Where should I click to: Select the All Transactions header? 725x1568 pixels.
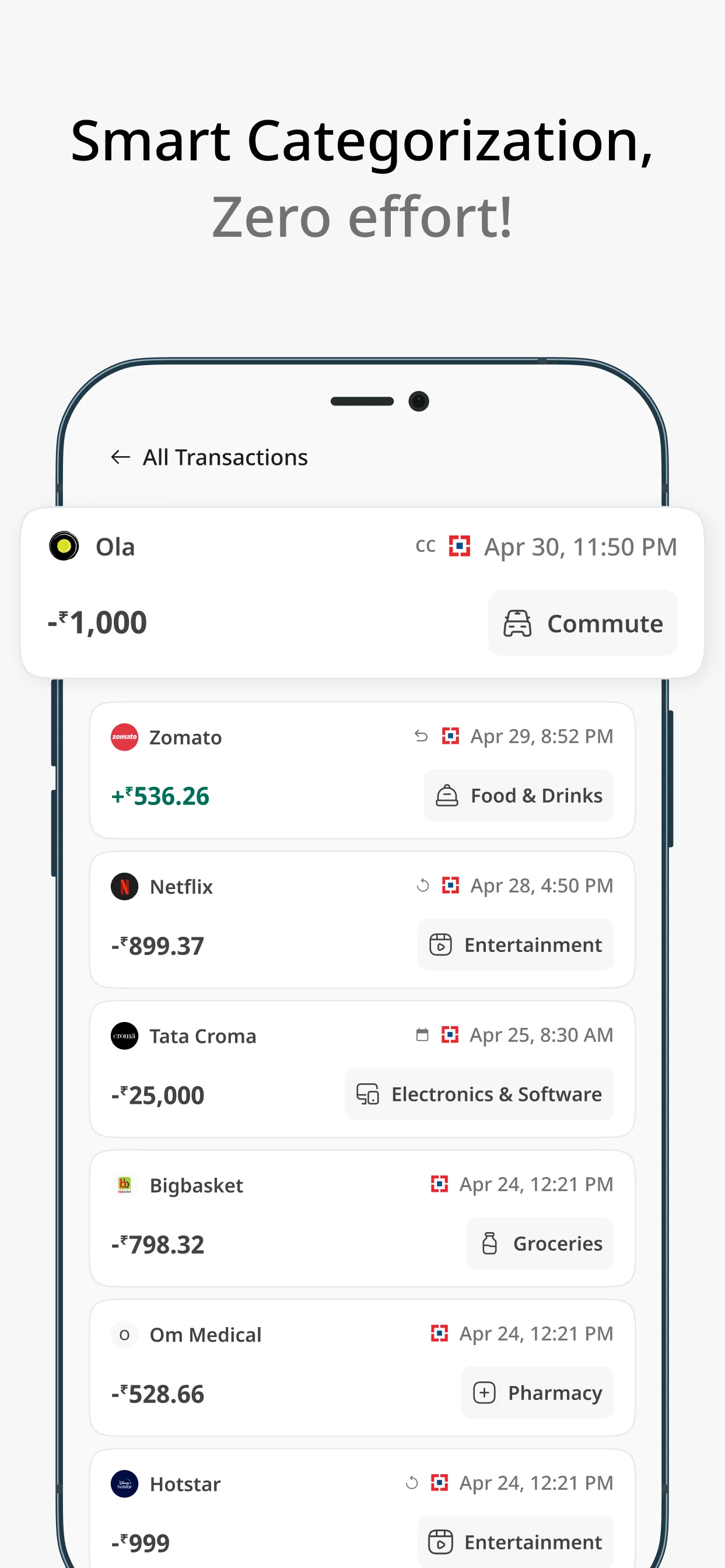pyautogui.click(x=225, y=457)
